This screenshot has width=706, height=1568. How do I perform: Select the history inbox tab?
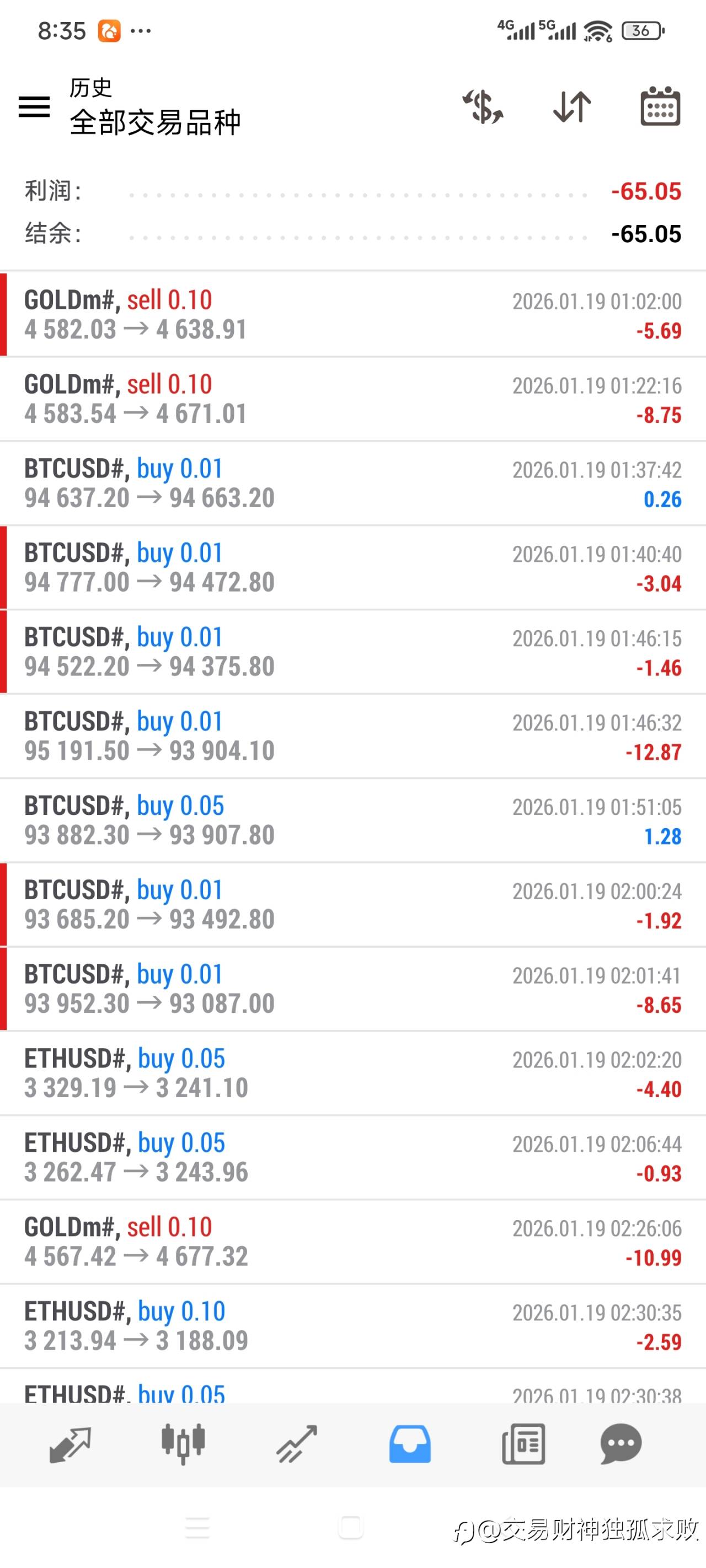(x=410, y=1444)
